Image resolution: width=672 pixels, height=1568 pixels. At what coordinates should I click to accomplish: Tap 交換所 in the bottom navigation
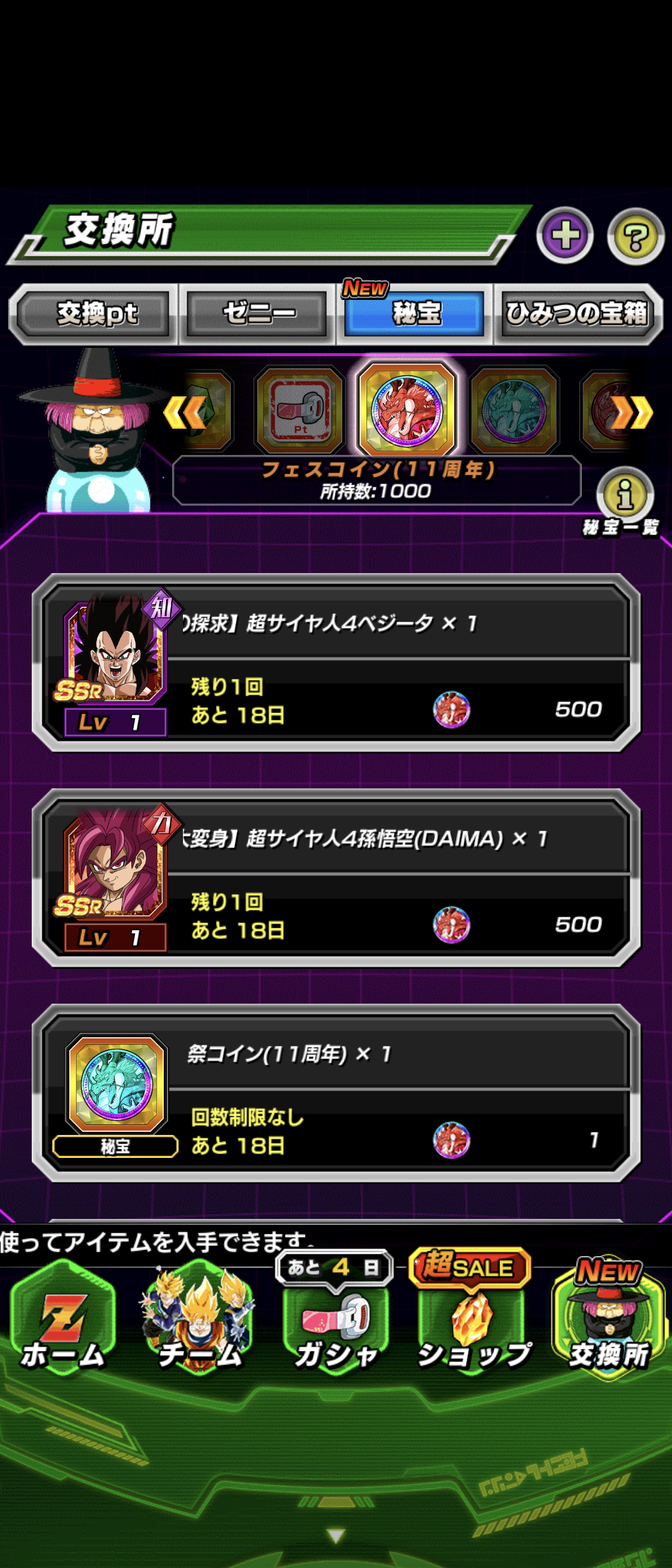point(609,1319)
